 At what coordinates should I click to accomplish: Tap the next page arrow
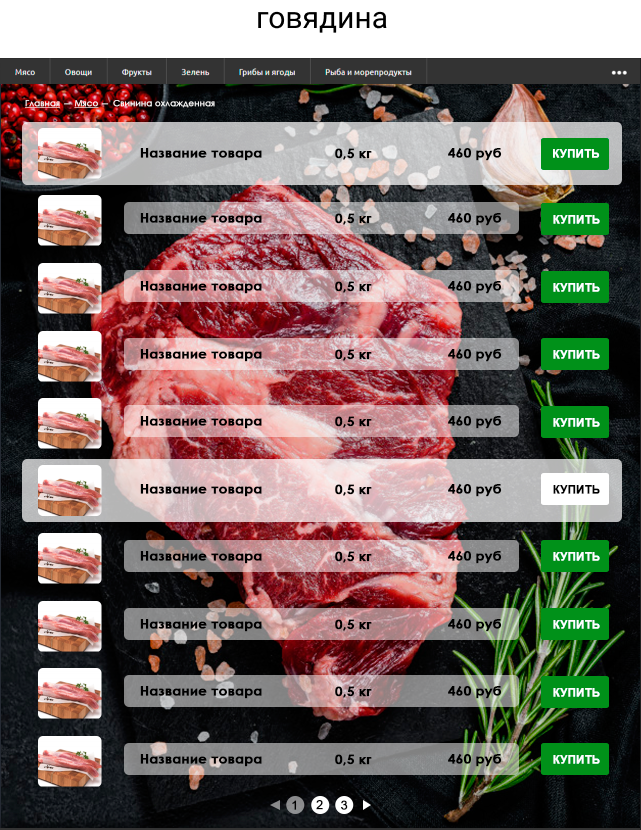click(367, 805)
